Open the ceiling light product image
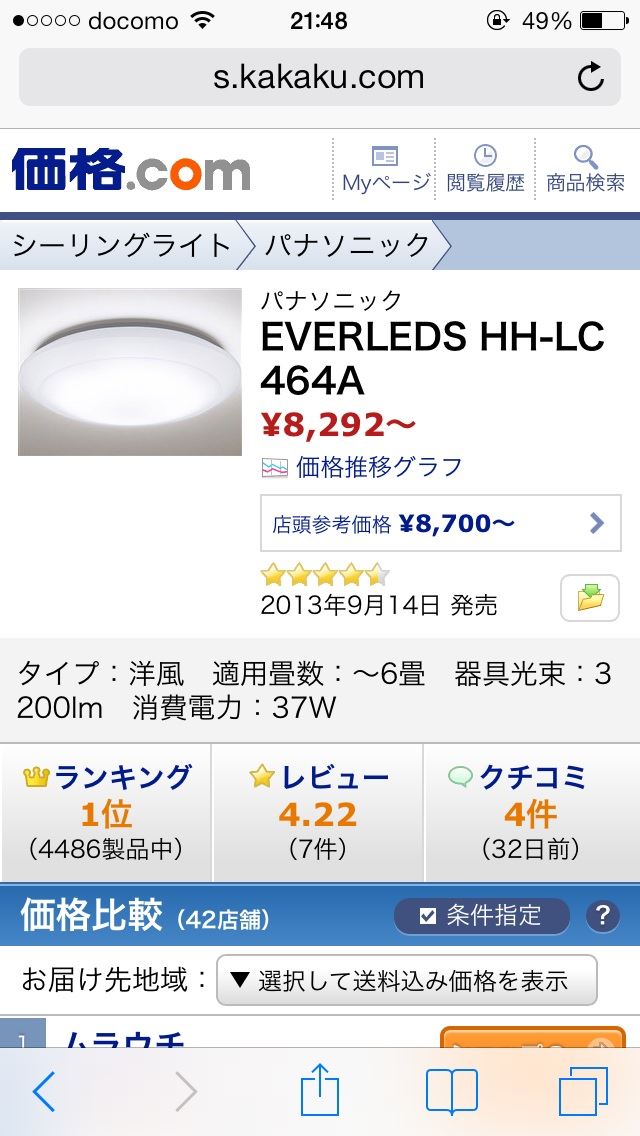Screen dimensions: 640x1136 pos(130,372)
